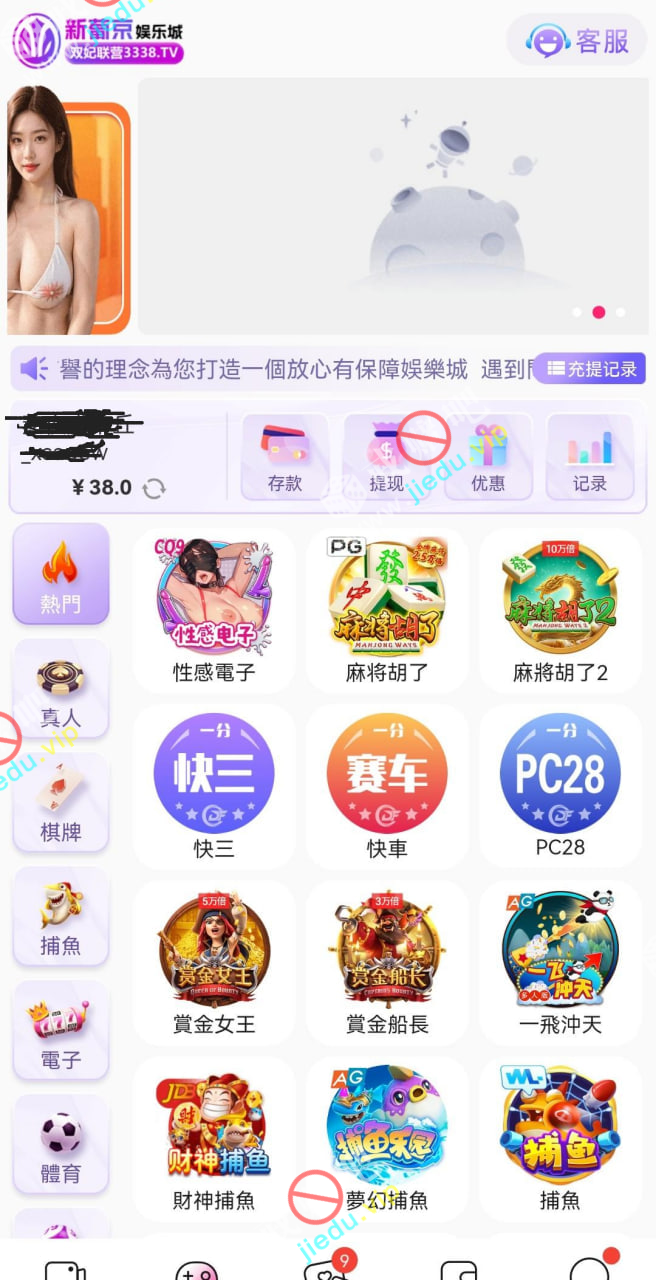
Task: Open 充提记录 records button
Action: (x=590, y=369)
